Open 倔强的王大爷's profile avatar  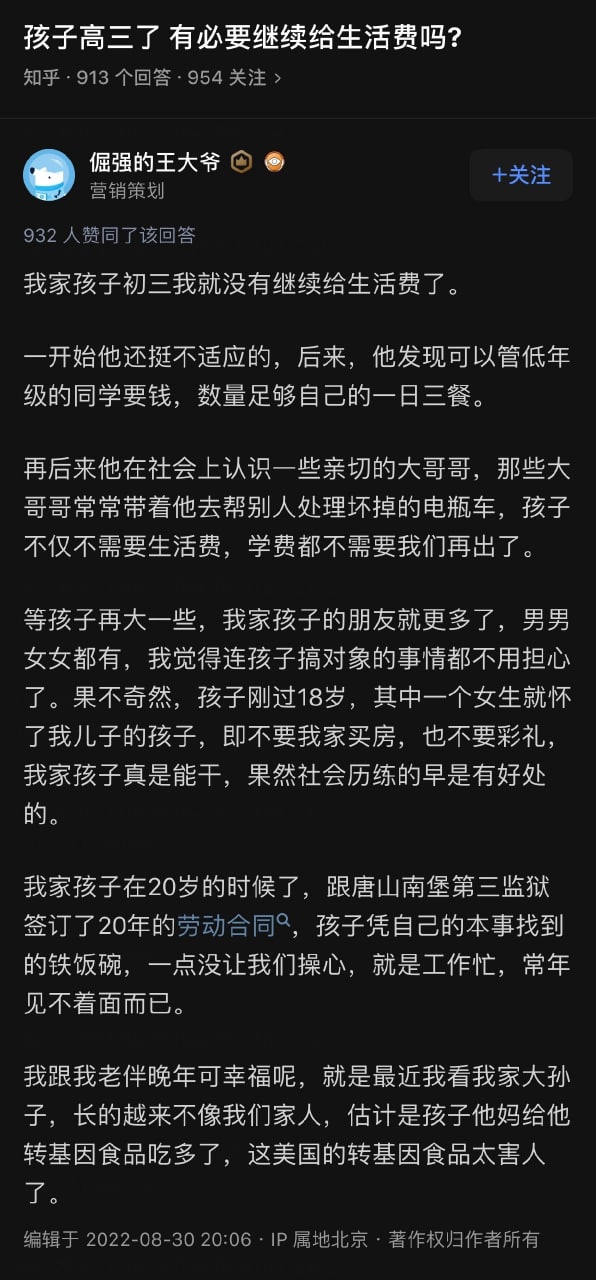pyautogui.click(x=49, y=175)
